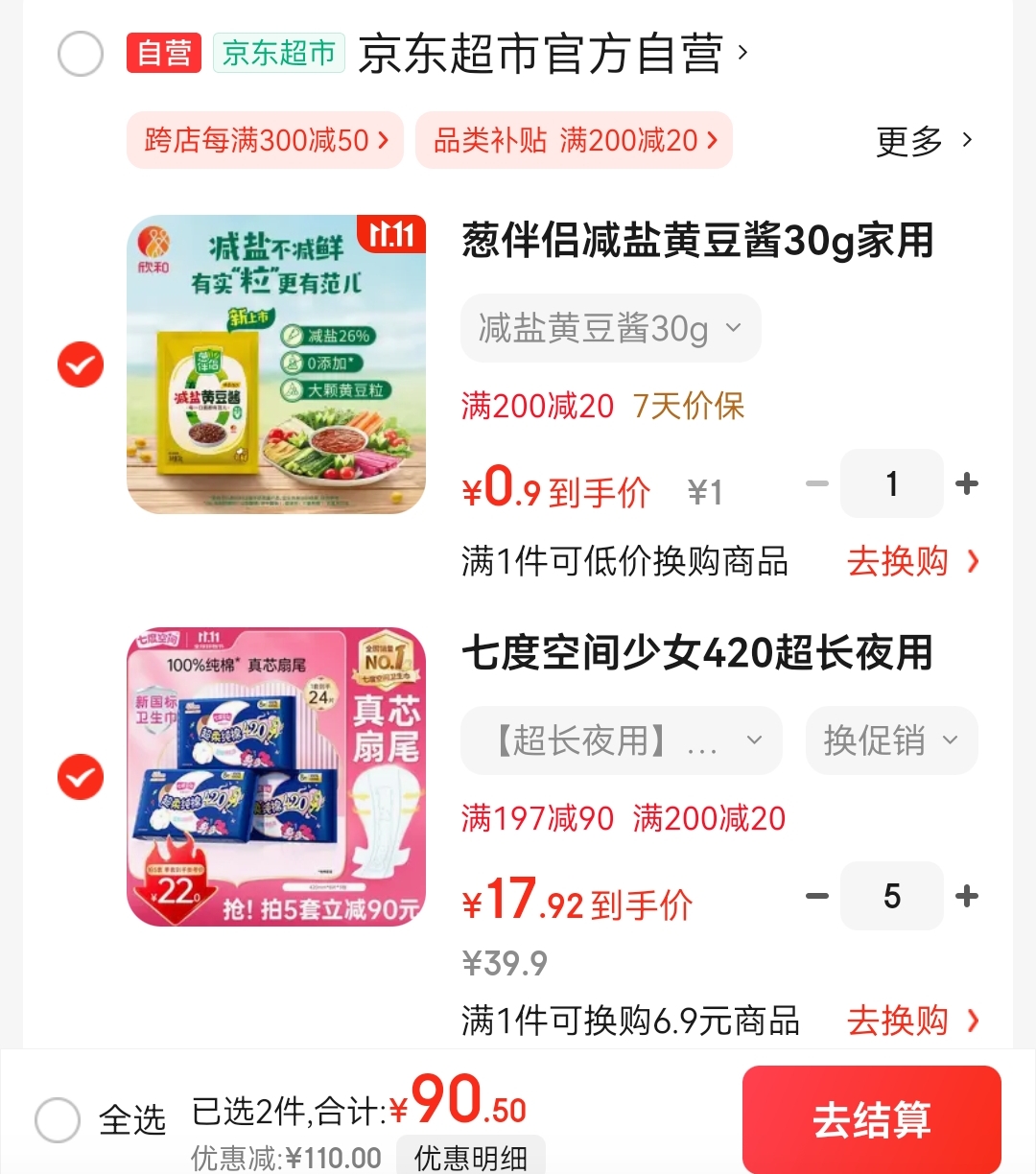Viewport: 1036px width, 1174px height.
Task: Uncheck the 葱伴侣减盐黄豆酱 item
Action: [x=81, y=364]
